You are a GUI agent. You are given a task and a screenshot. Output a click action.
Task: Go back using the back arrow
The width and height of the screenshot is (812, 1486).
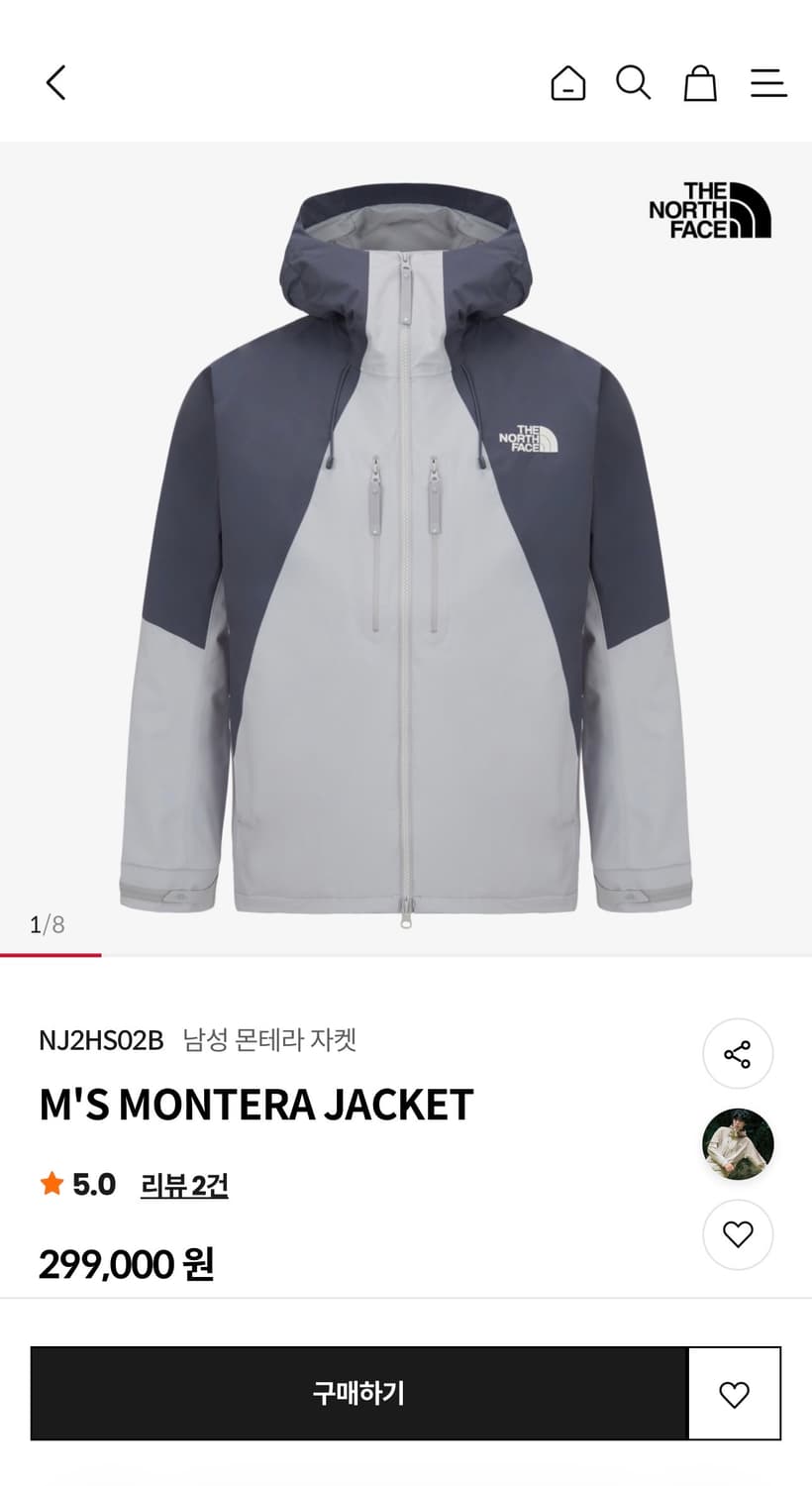click(x=54, y=83)
